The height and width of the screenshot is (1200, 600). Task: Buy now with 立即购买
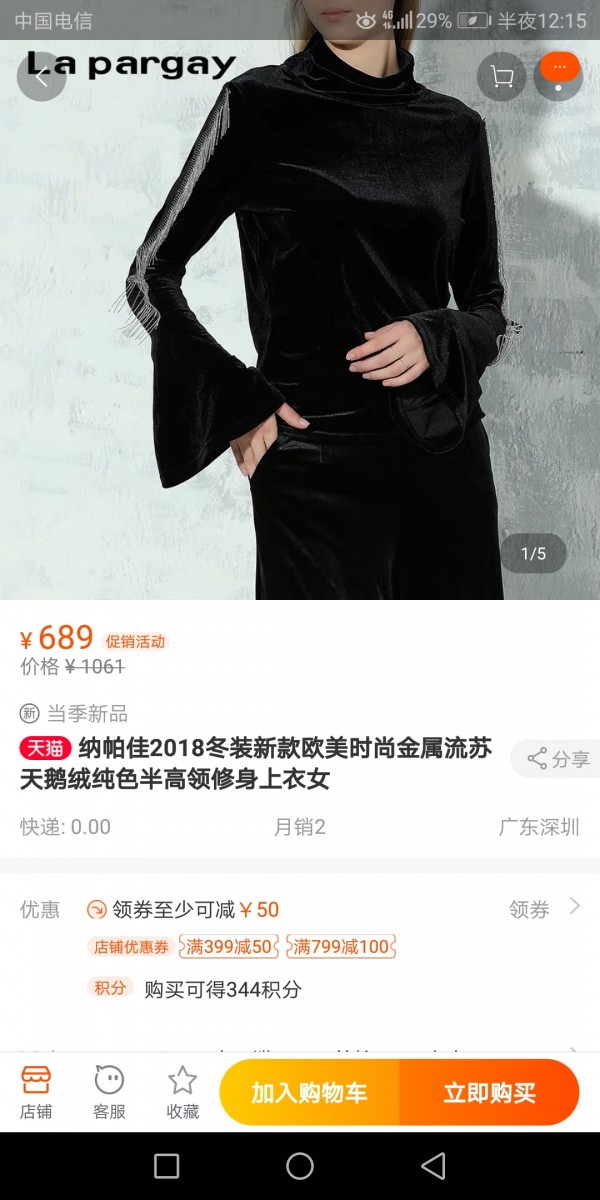pos(489,1093)
